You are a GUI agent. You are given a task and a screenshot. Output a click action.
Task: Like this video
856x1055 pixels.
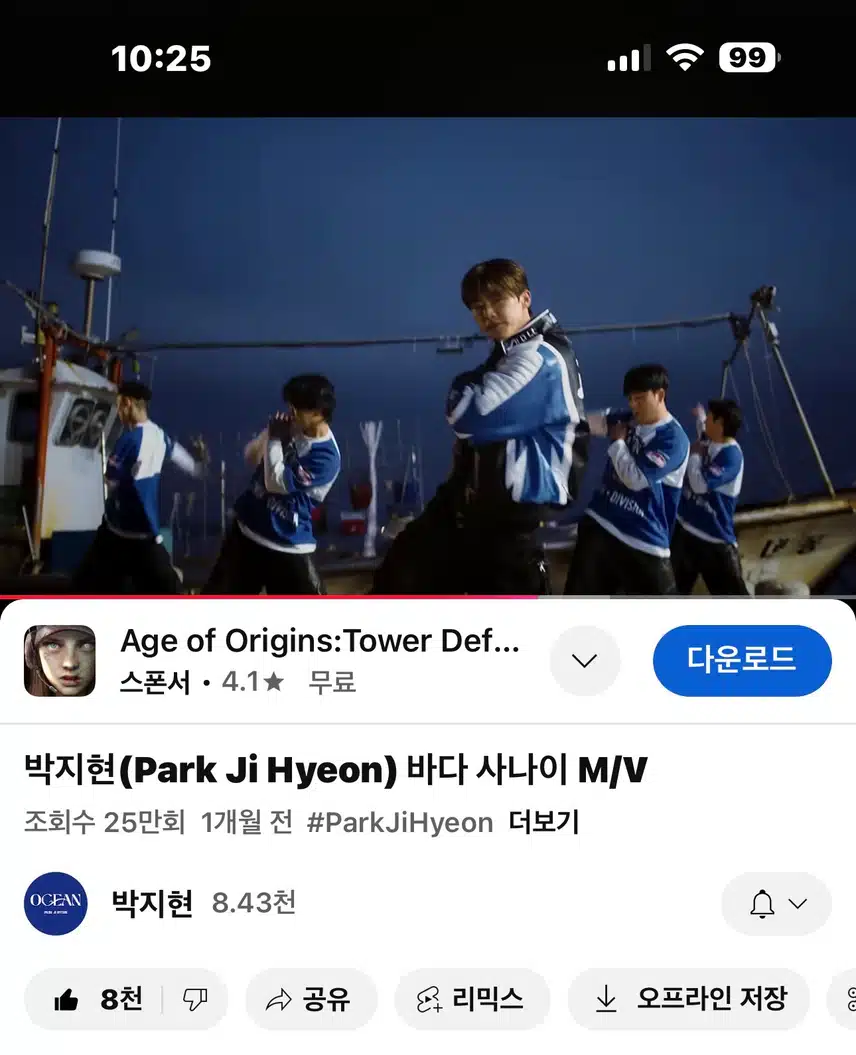pyautogui.click(x=98, y=998)
